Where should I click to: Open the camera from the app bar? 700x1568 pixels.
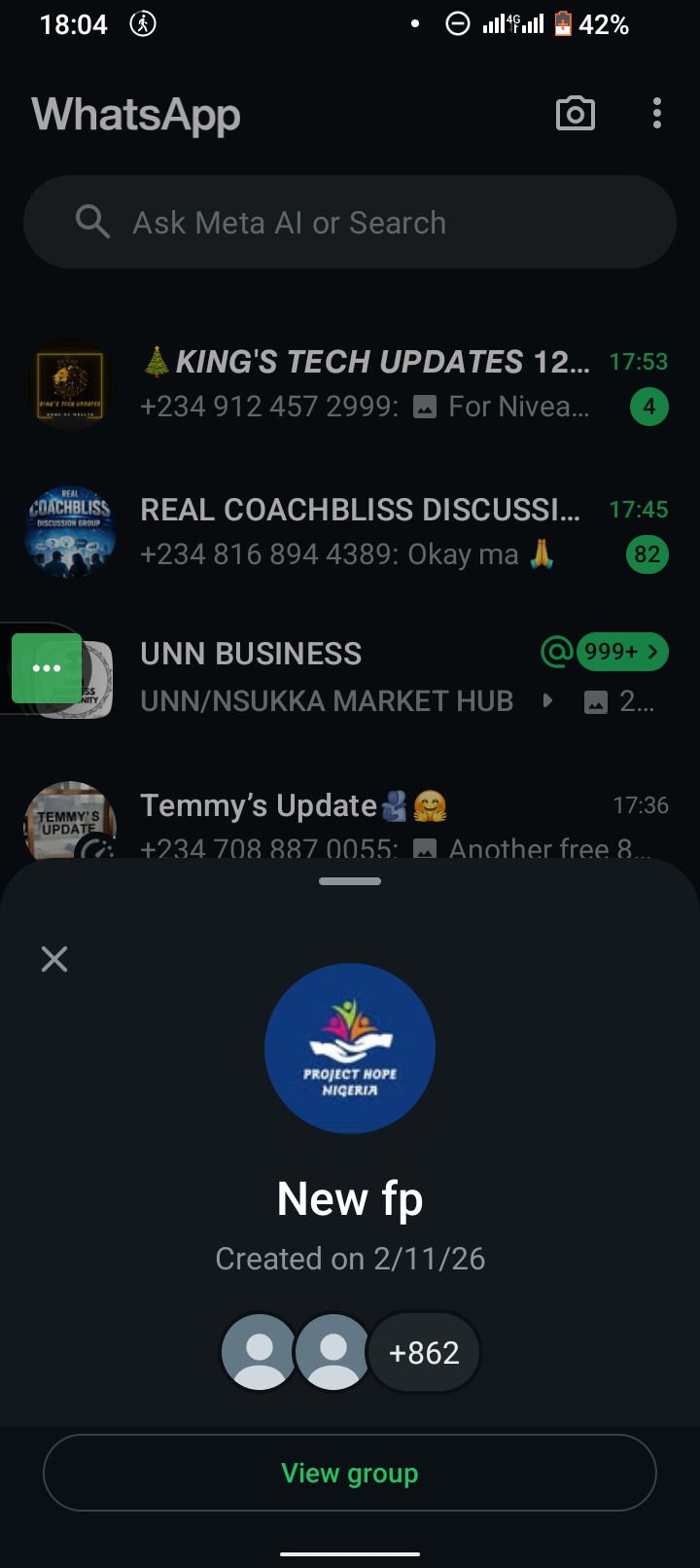click(x=575, y=114)
